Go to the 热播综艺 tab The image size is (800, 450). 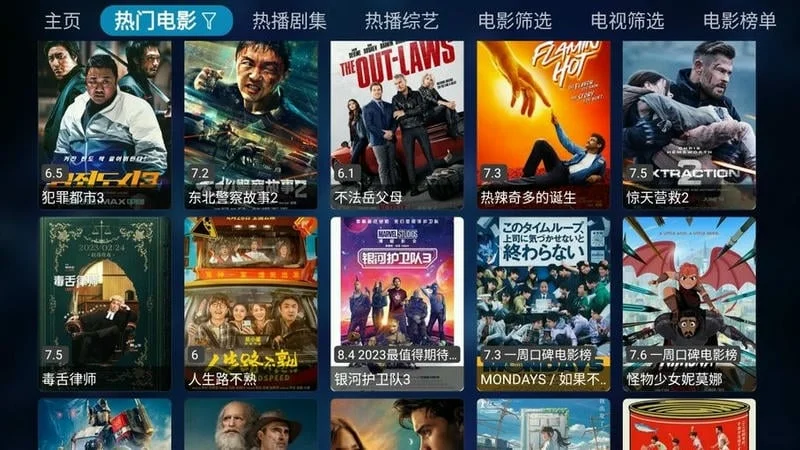click(402, 20)
